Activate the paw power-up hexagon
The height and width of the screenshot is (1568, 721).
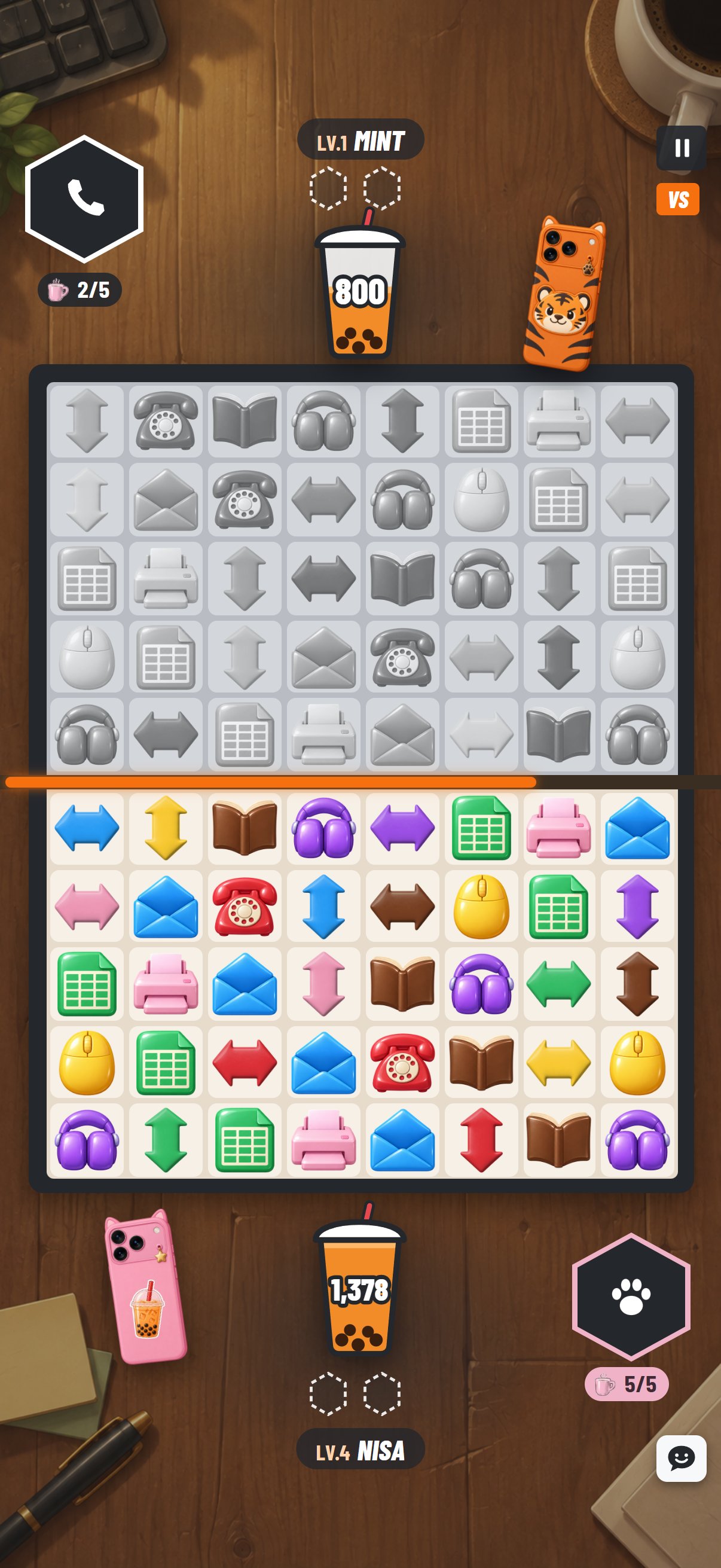pyautogui.click(x=631, y=1297)
